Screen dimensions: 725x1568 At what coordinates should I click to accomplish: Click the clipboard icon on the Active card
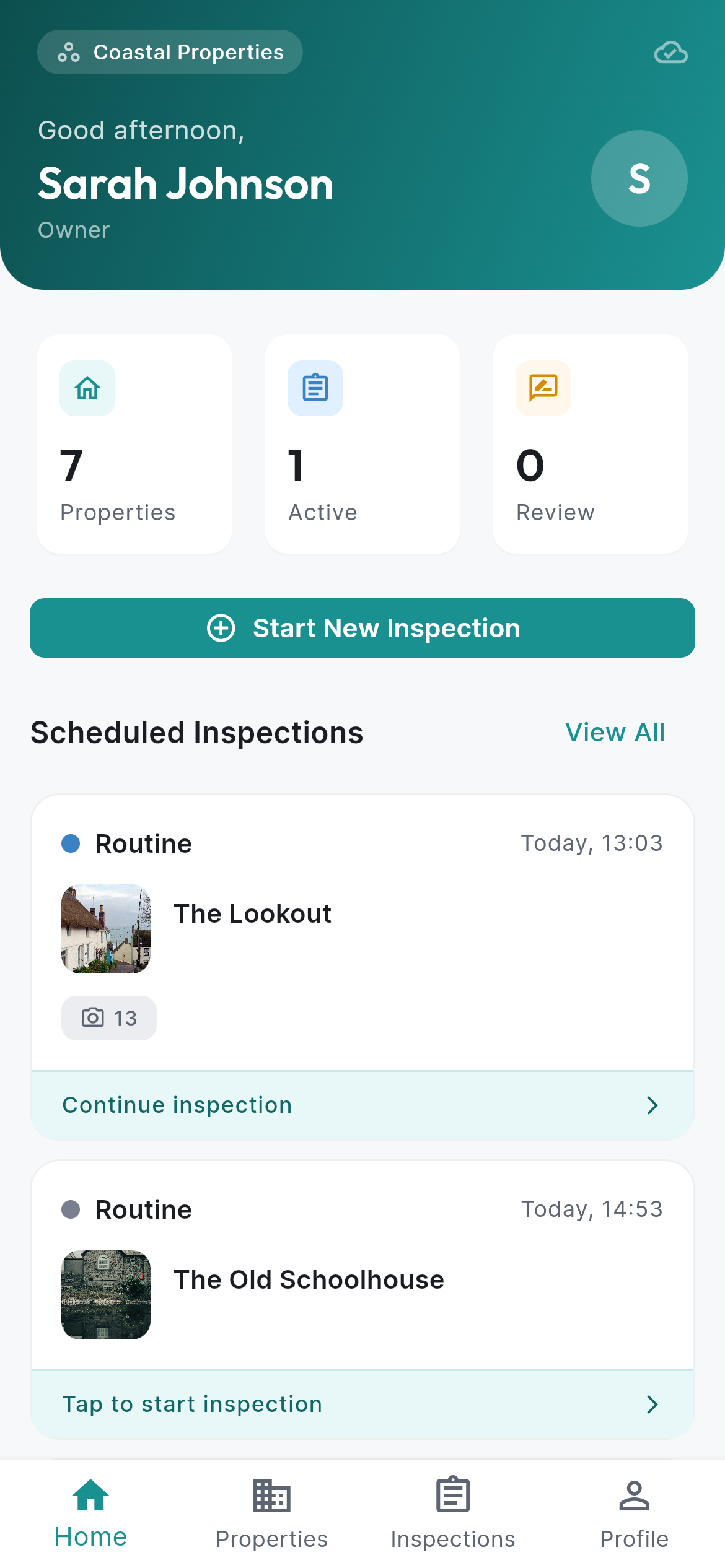coord(315,387)
